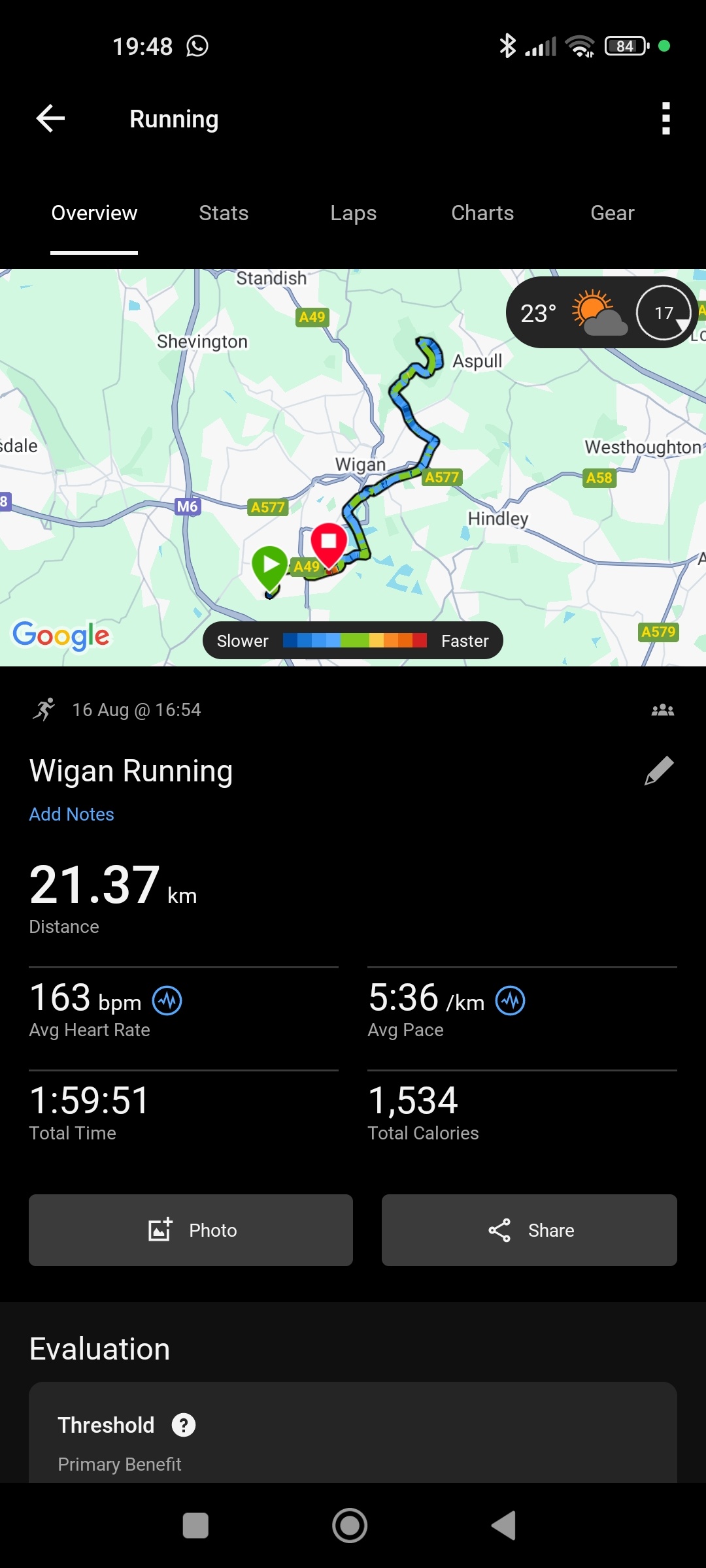Open the help icon next to Threshold
This screenshot has width=706, height=1568.
coord(184,1425)
